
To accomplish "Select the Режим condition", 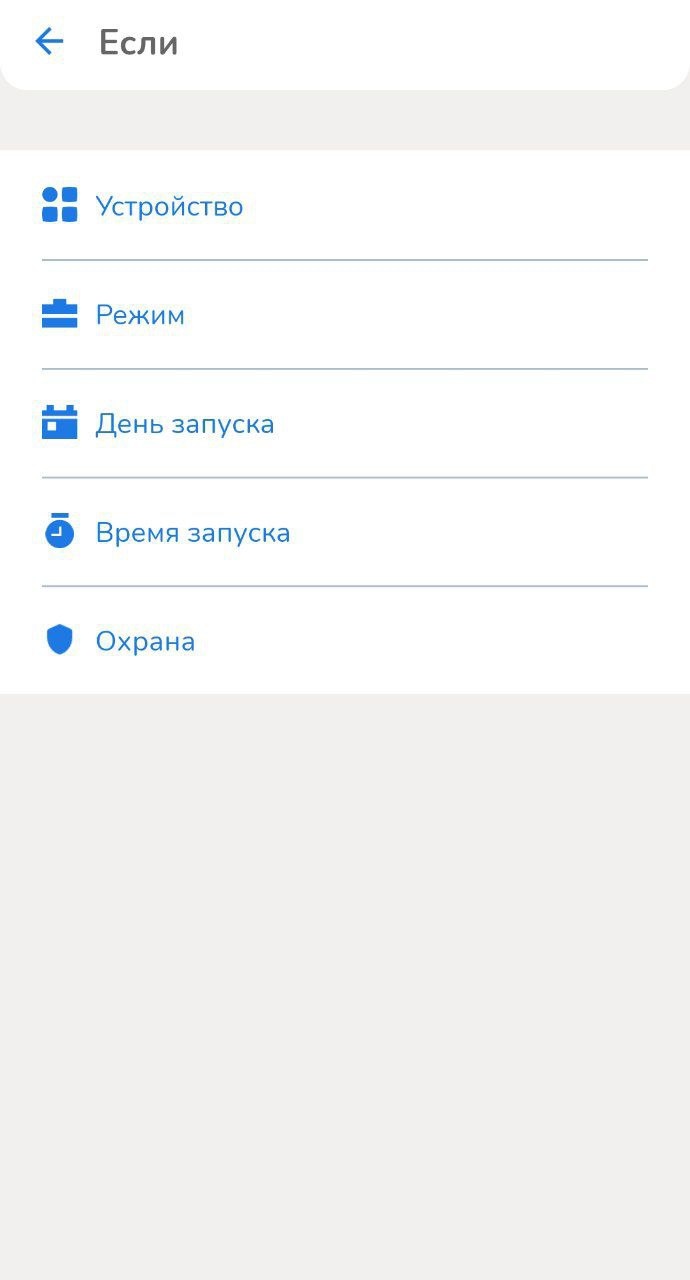I will coord(140,315).
